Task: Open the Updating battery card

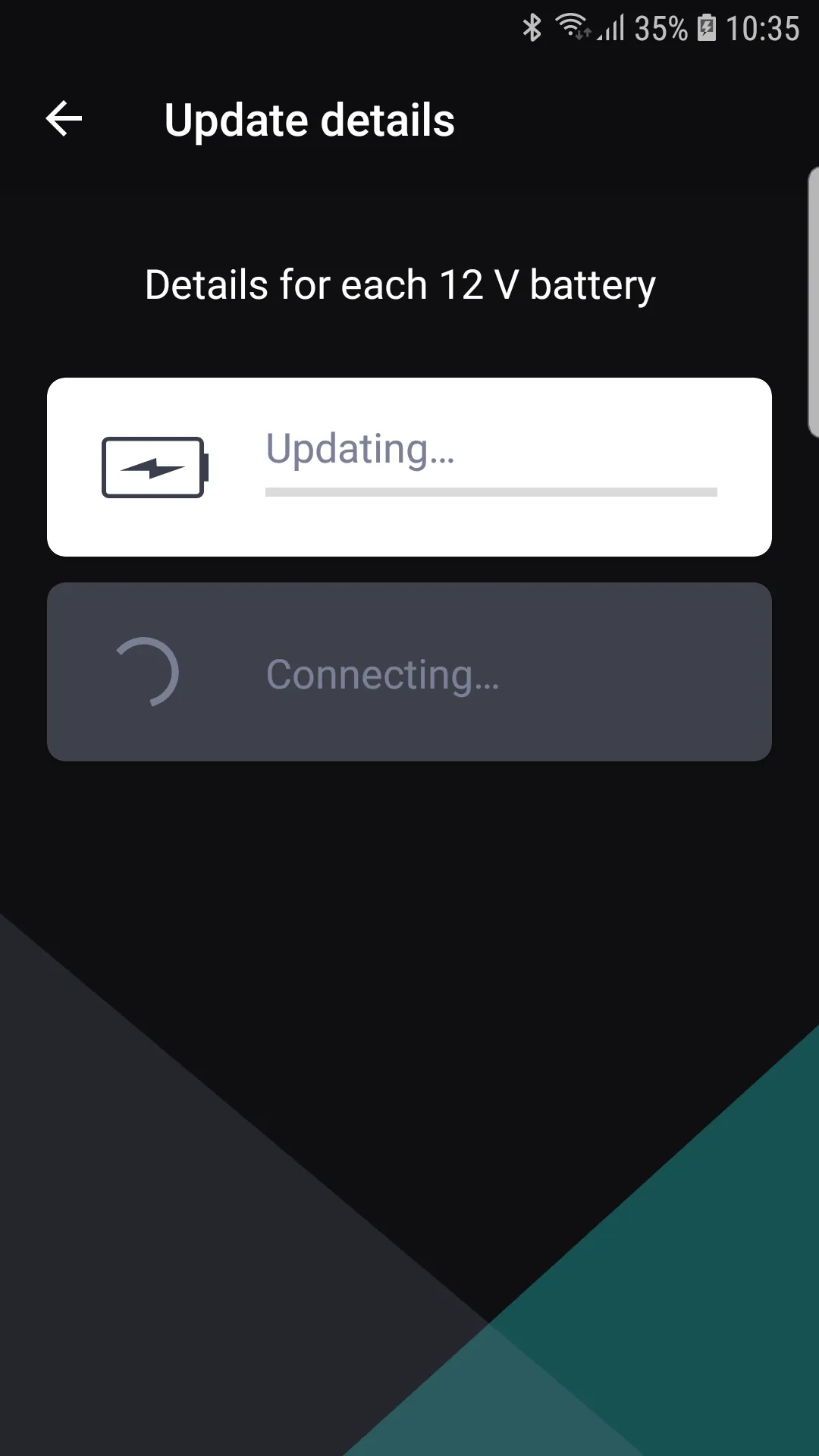Action: [409, 467]
